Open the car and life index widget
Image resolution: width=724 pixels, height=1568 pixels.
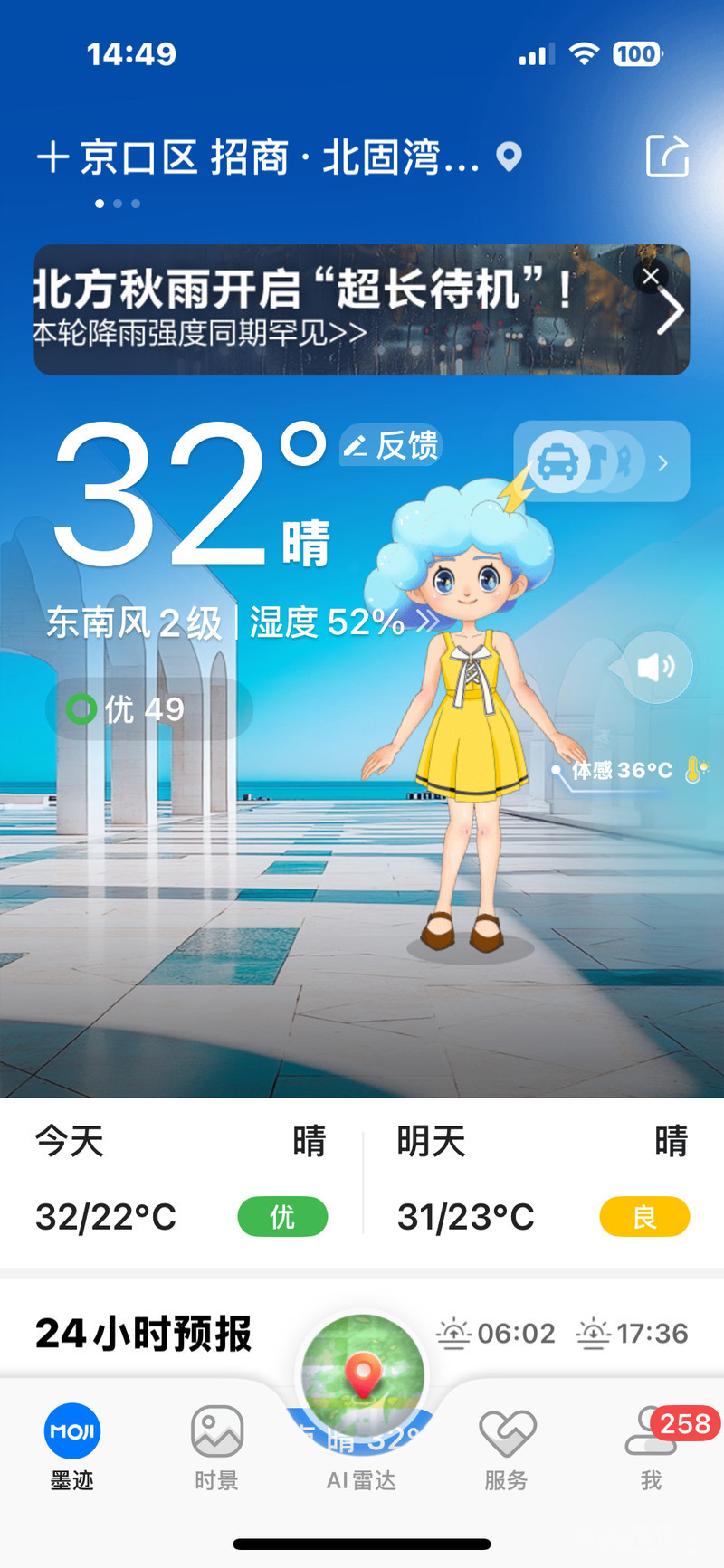[x=601, y=462]
